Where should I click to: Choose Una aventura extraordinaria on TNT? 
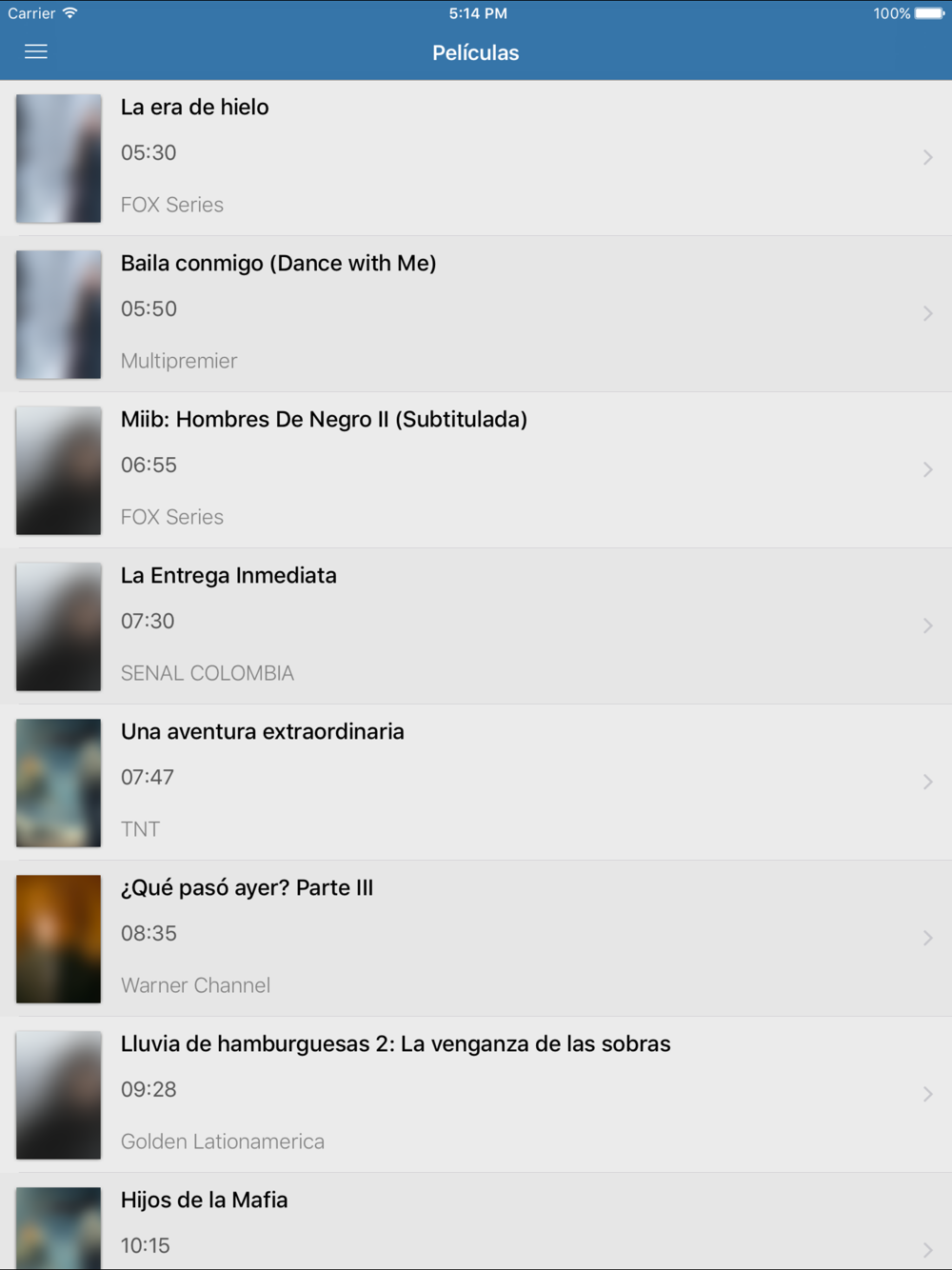tap(476, 783)
